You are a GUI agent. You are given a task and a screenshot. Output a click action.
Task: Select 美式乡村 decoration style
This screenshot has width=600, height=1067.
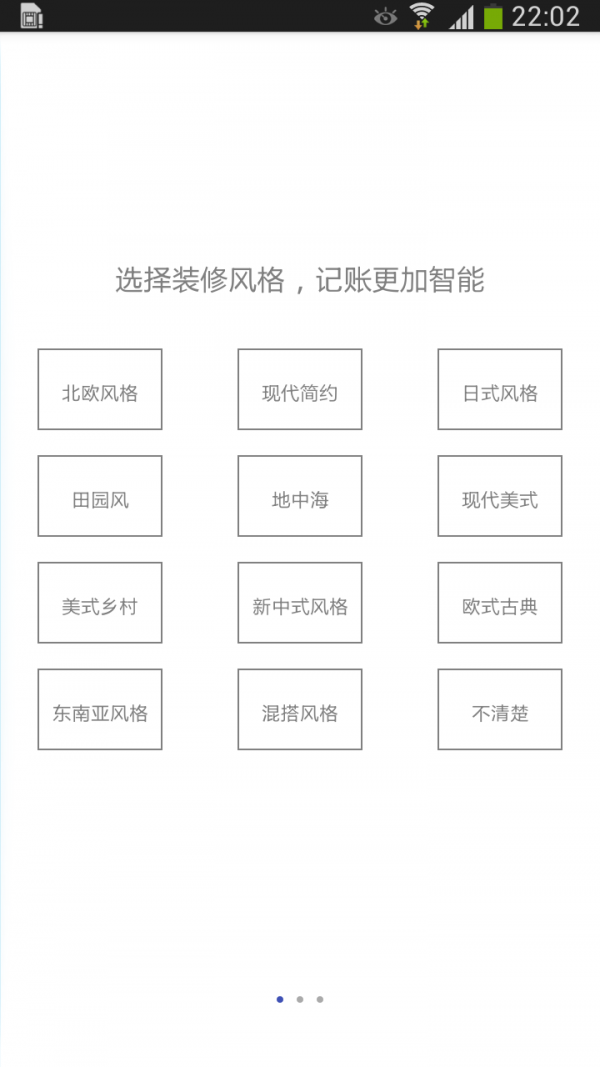click(100, 603)
